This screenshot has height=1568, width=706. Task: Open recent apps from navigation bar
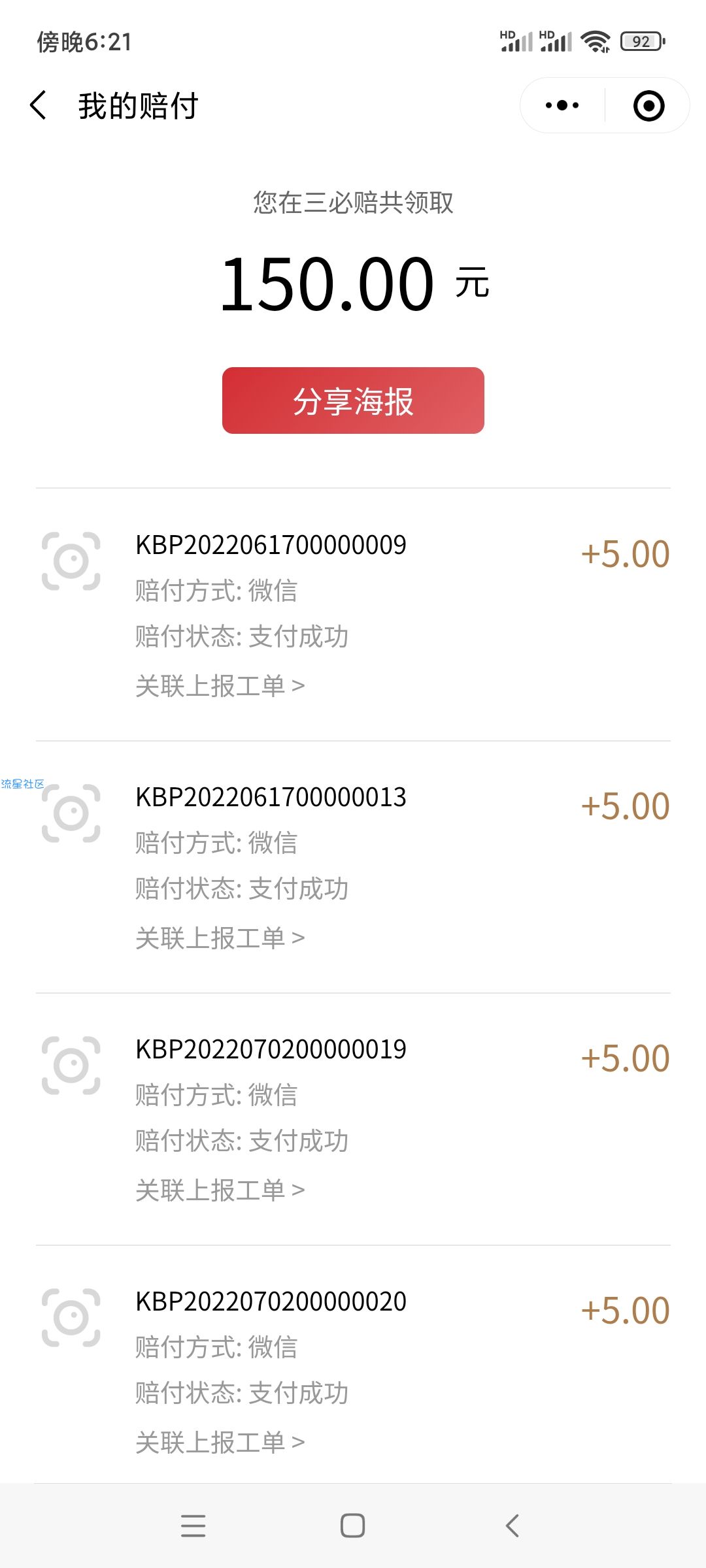click(x=193, y=1526)
